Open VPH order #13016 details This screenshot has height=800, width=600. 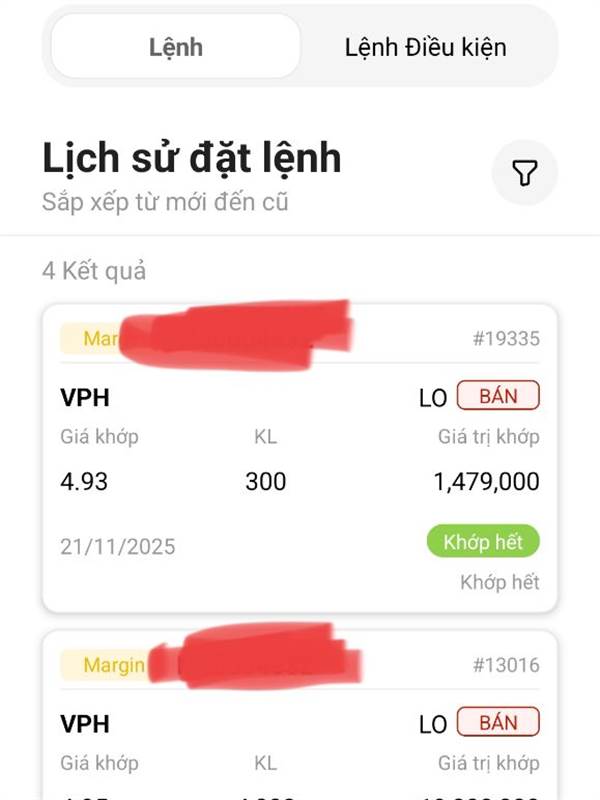click(x=300, y=715)
